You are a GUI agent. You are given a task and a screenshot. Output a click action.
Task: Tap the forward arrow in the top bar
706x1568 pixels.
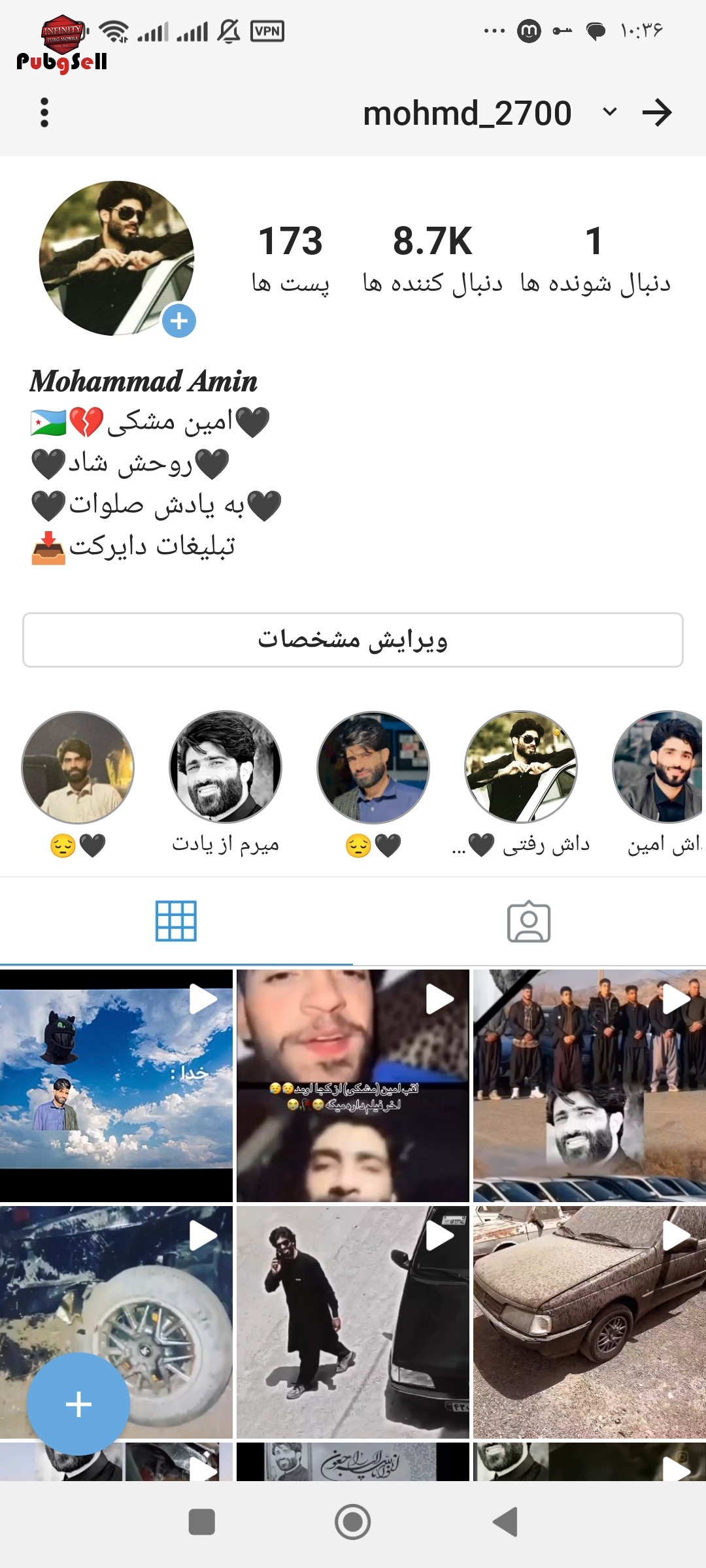click(x=657, y=113)
